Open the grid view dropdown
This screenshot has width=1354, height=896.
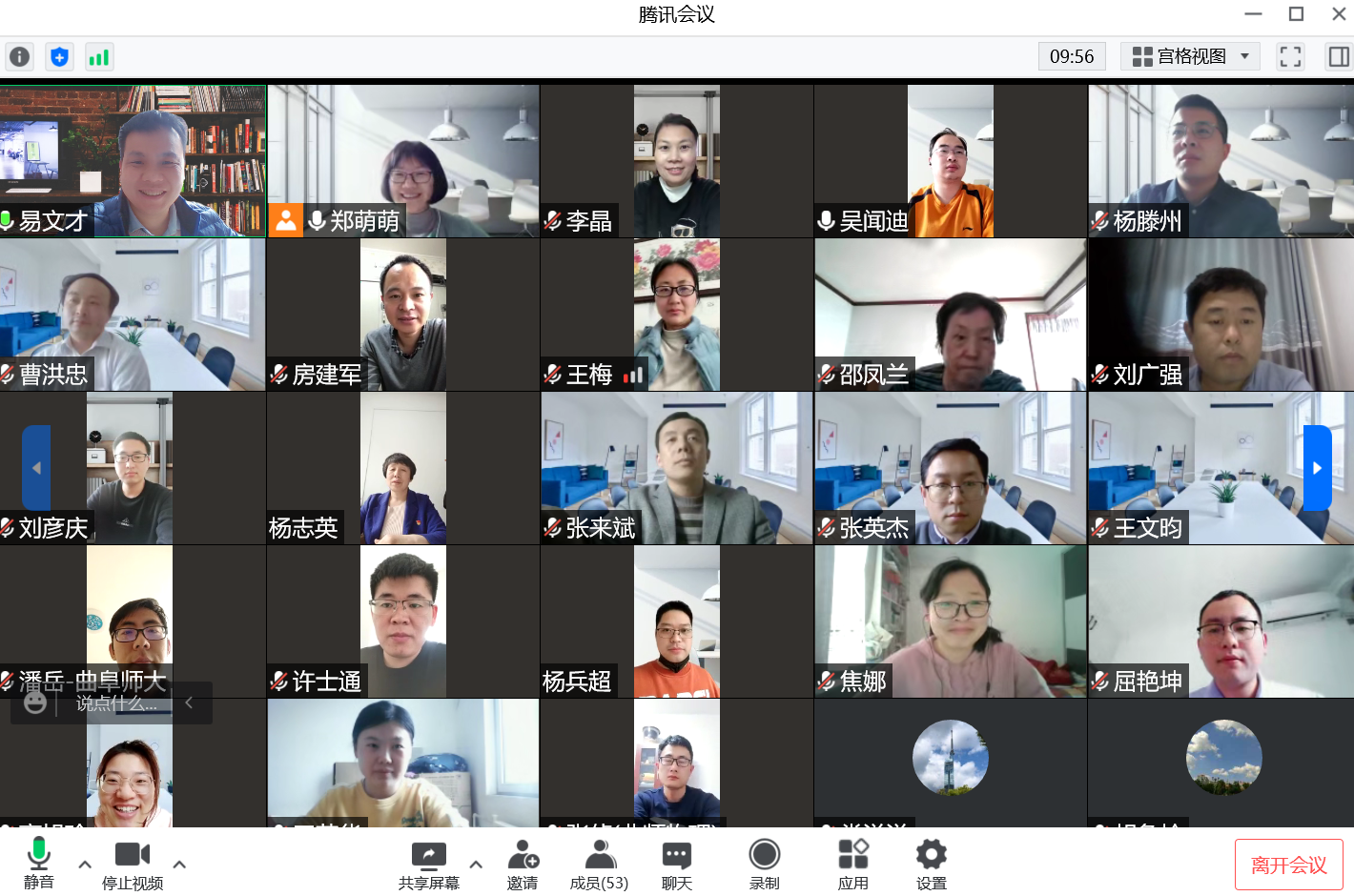[1190, 57]
